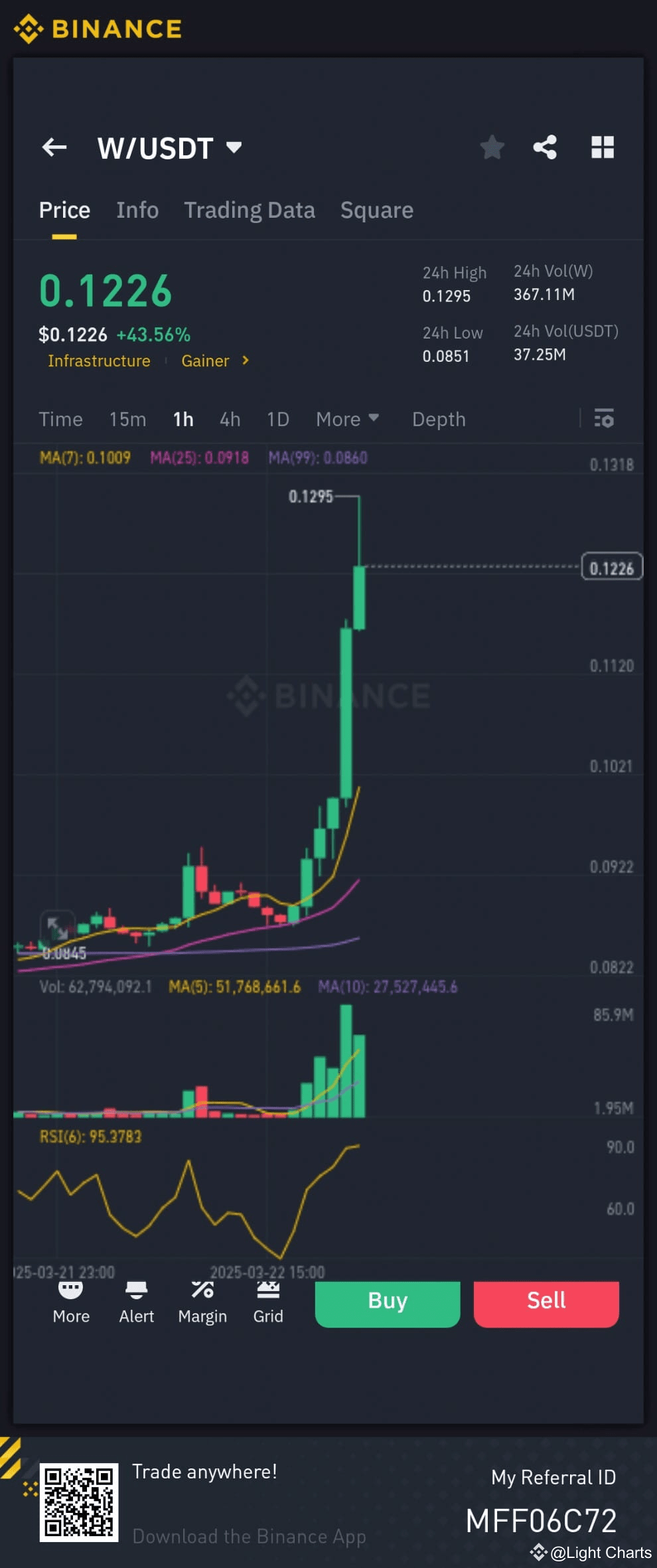Viewport: 657px width, 1568px height.
Task: Open the share icon in the top bar
Action: (546, 147)
